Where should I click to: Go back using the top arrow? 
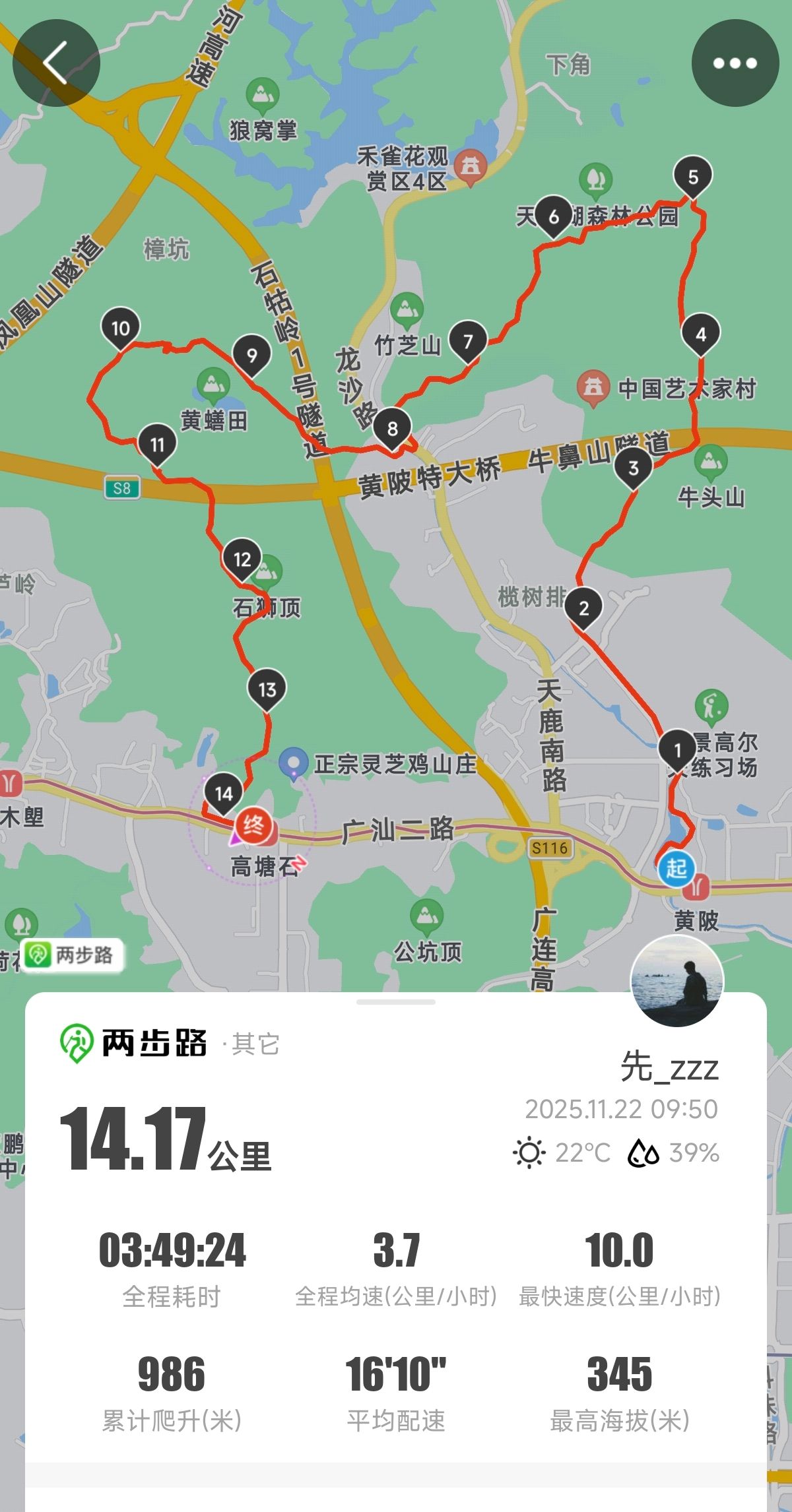(56, 63)
